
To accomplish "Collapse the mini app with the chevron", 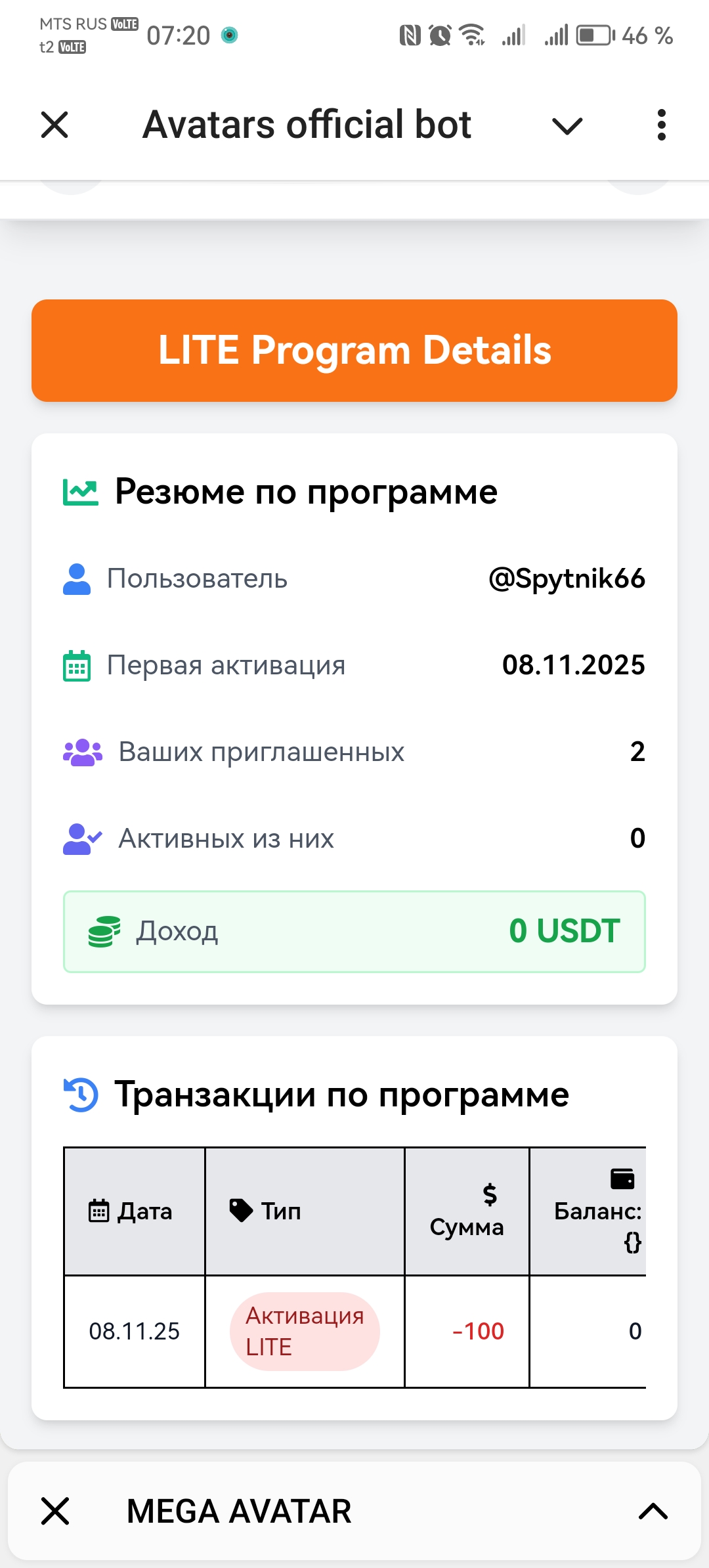I will click(x=567, y=125).
